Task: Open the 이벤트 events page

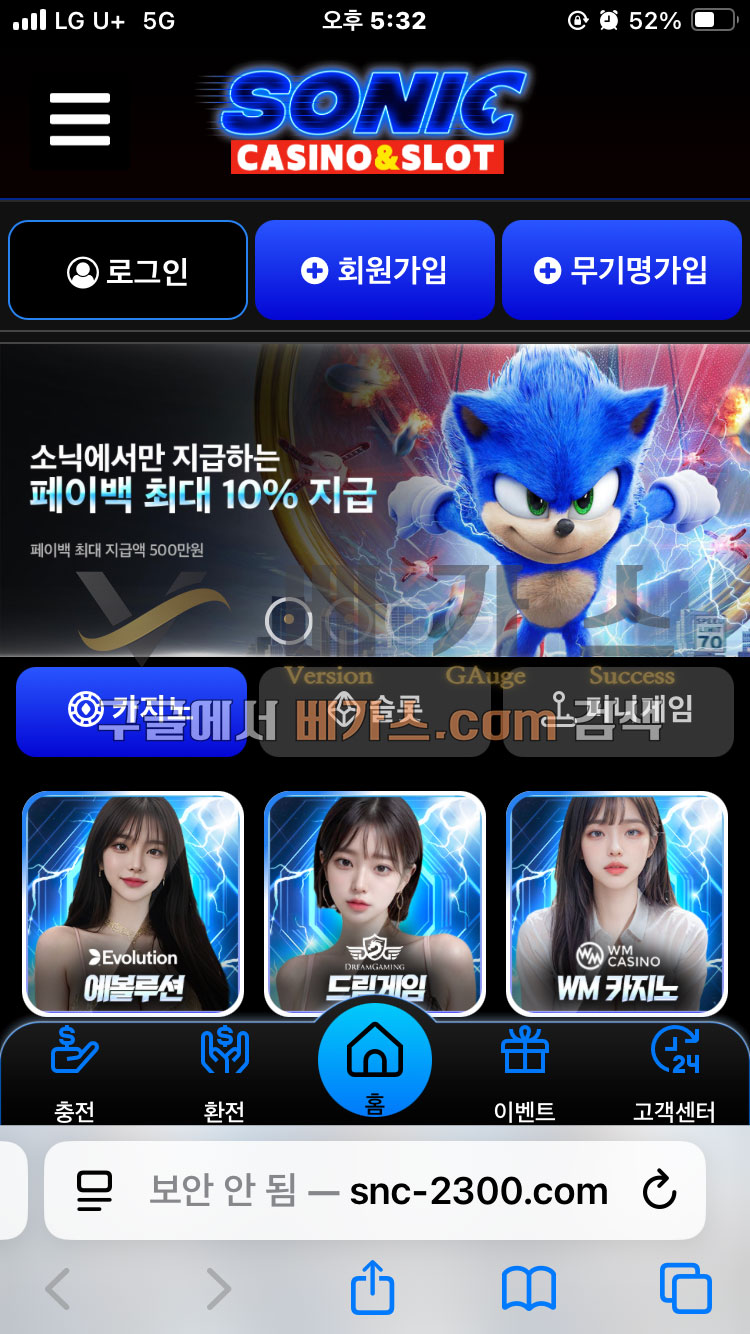Action: [x=525, y=1072]
